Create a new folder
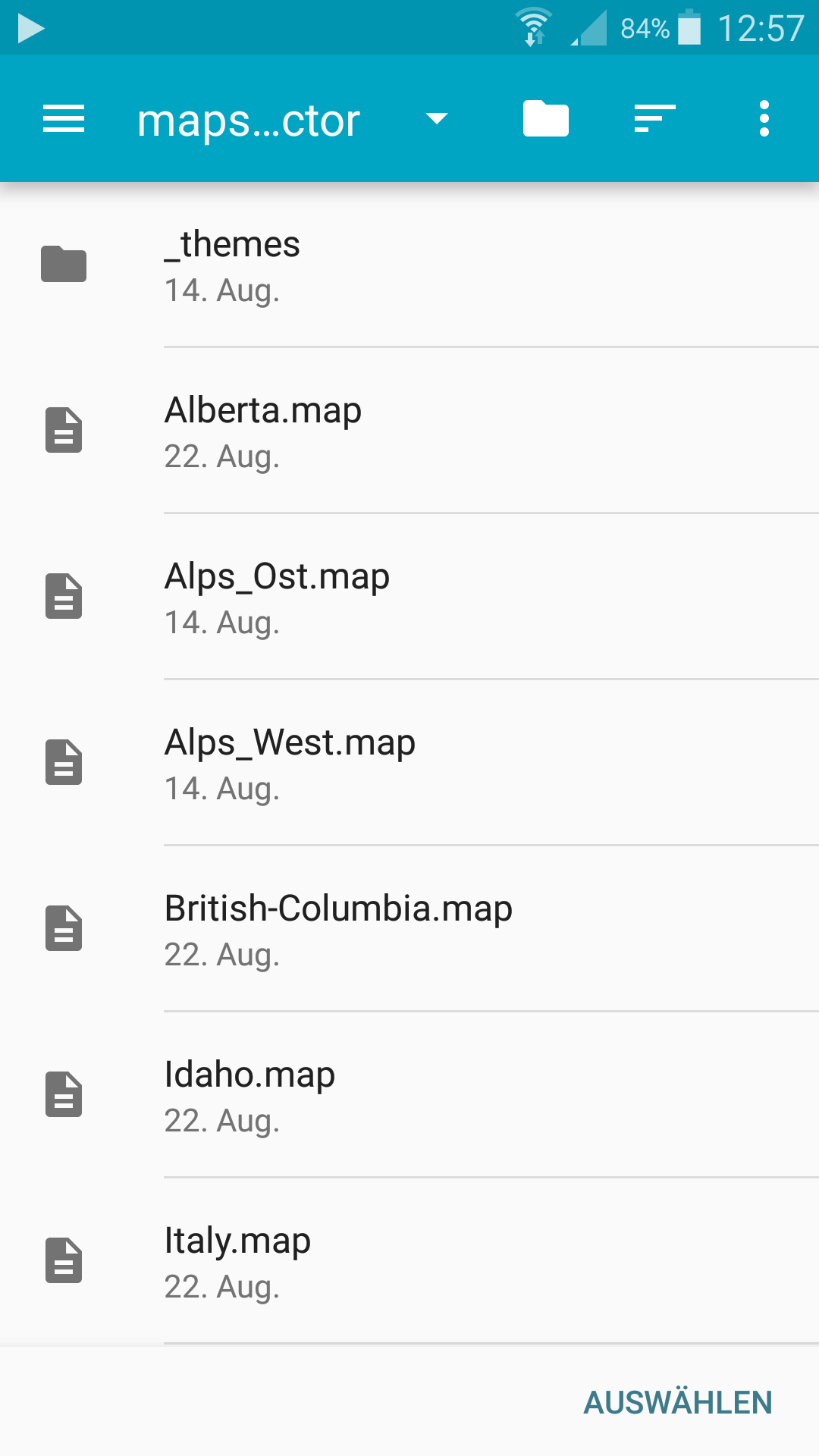 (546, 119)
